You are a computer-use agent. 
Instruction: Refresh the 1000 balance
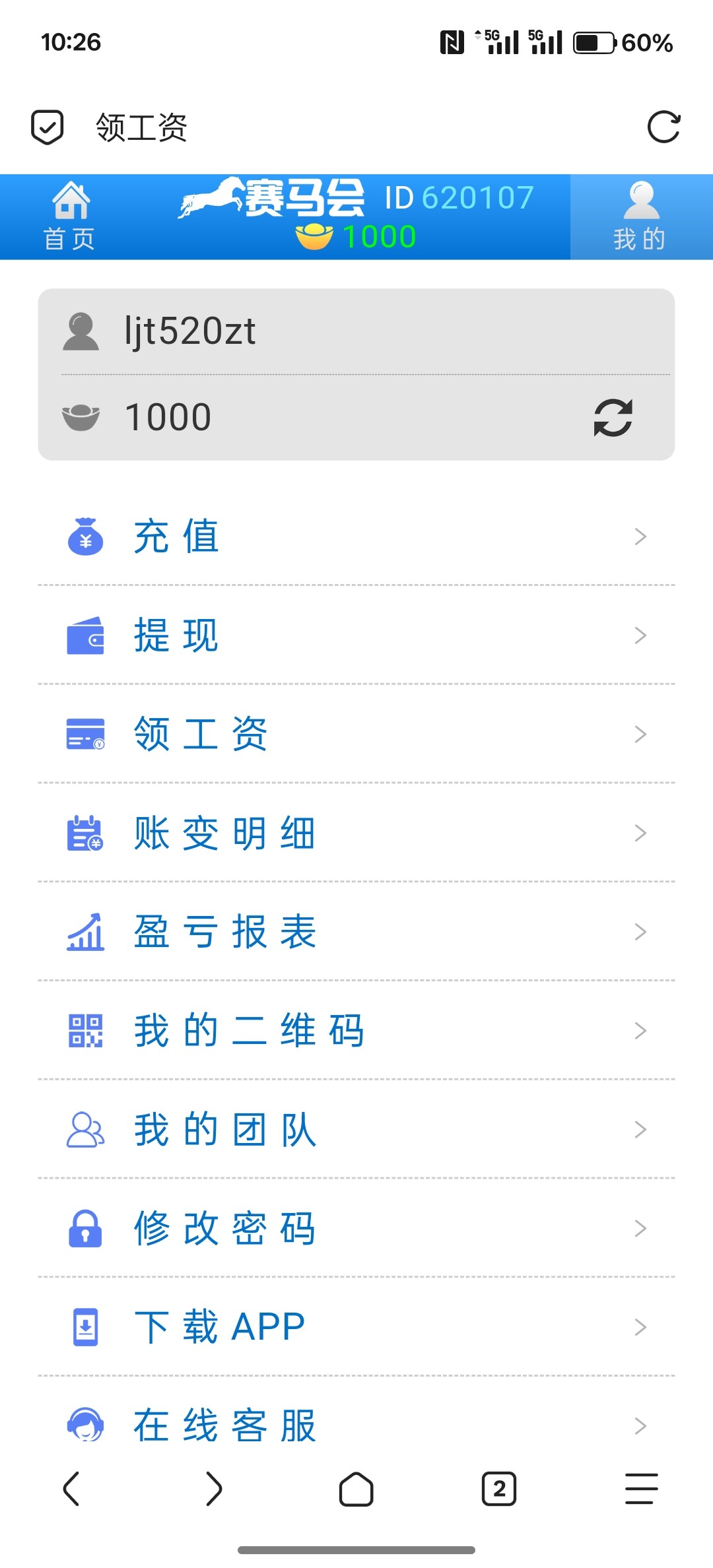(x=613, y=418)
